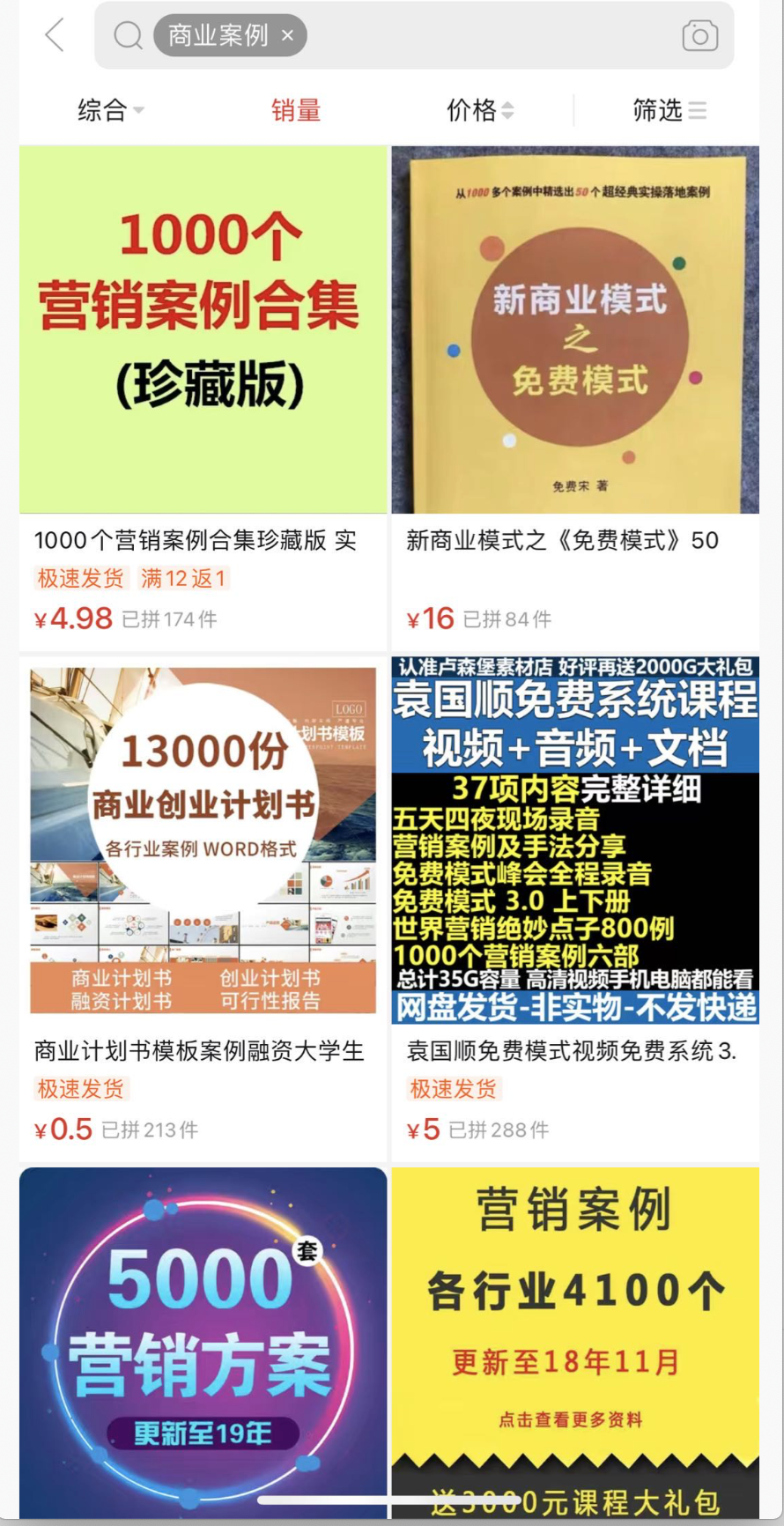Screen dimensions: 784x1526
Task: Sort results by 销量
Action: [x=296, y=110]
